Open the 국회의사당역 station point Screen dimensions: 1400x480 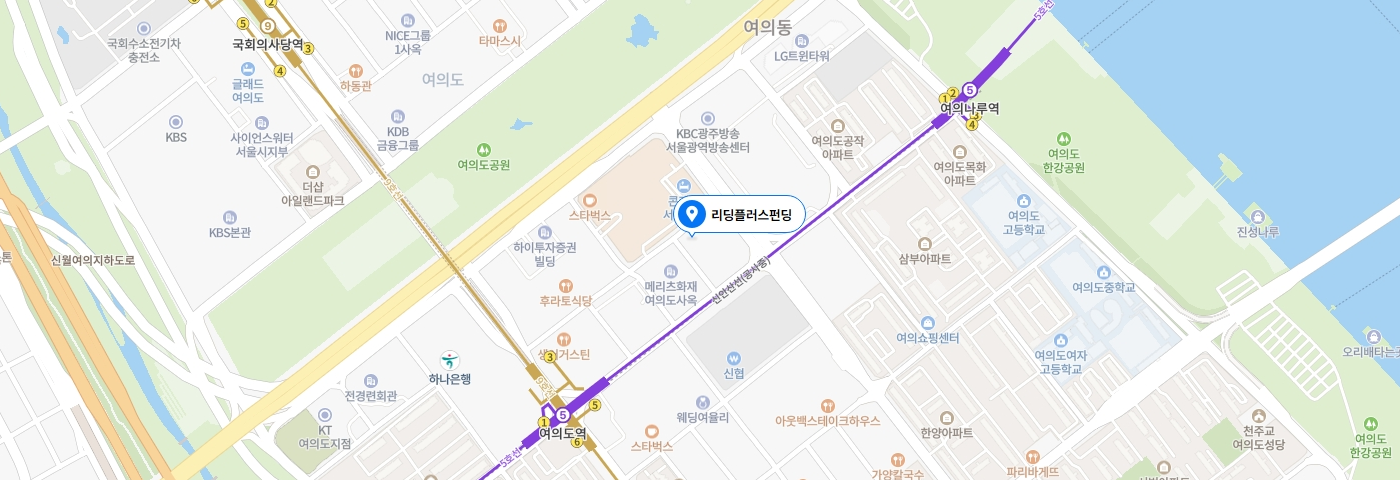pos(267,26)
